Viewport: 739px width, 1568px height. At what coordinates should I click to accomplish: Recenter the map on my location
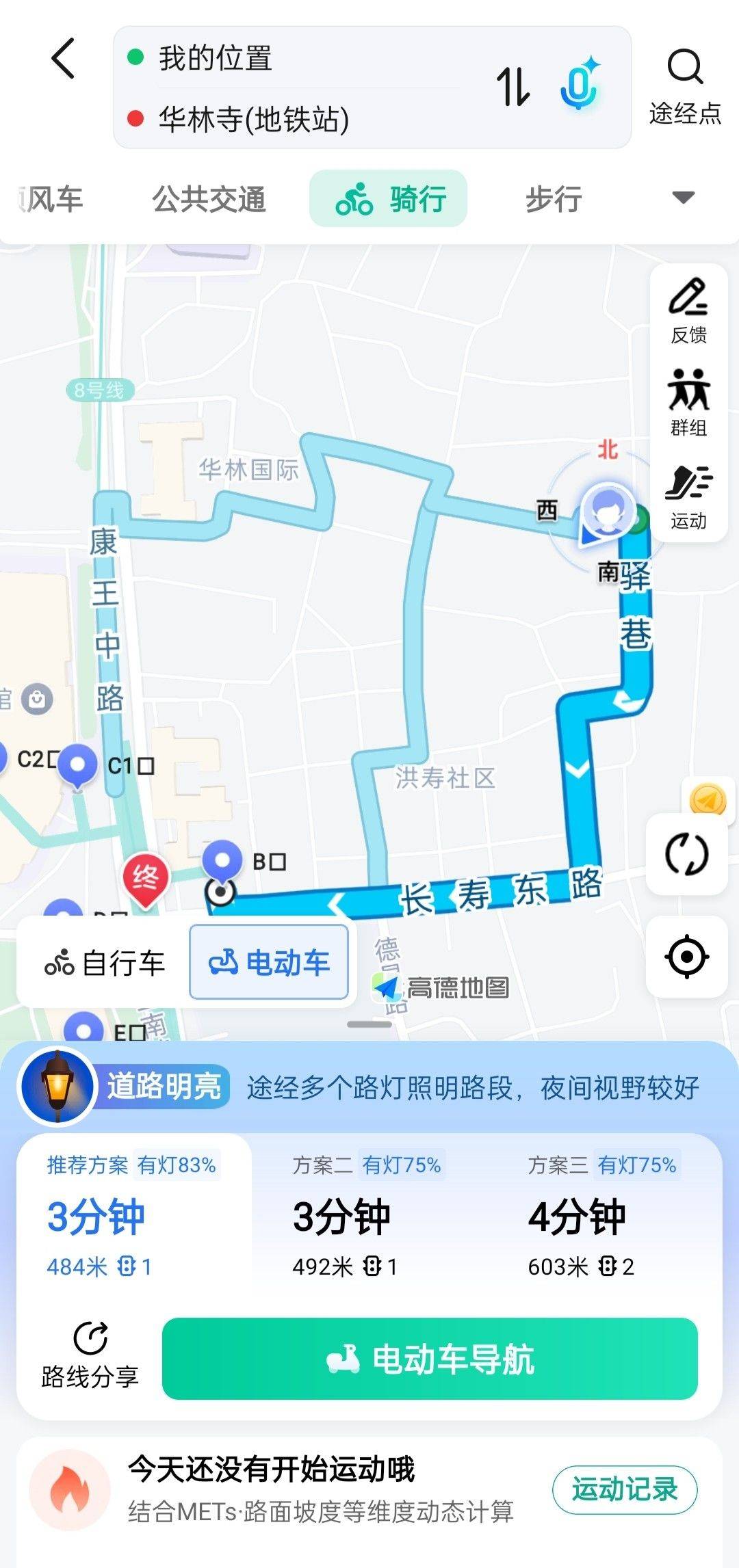click(686, 956)
